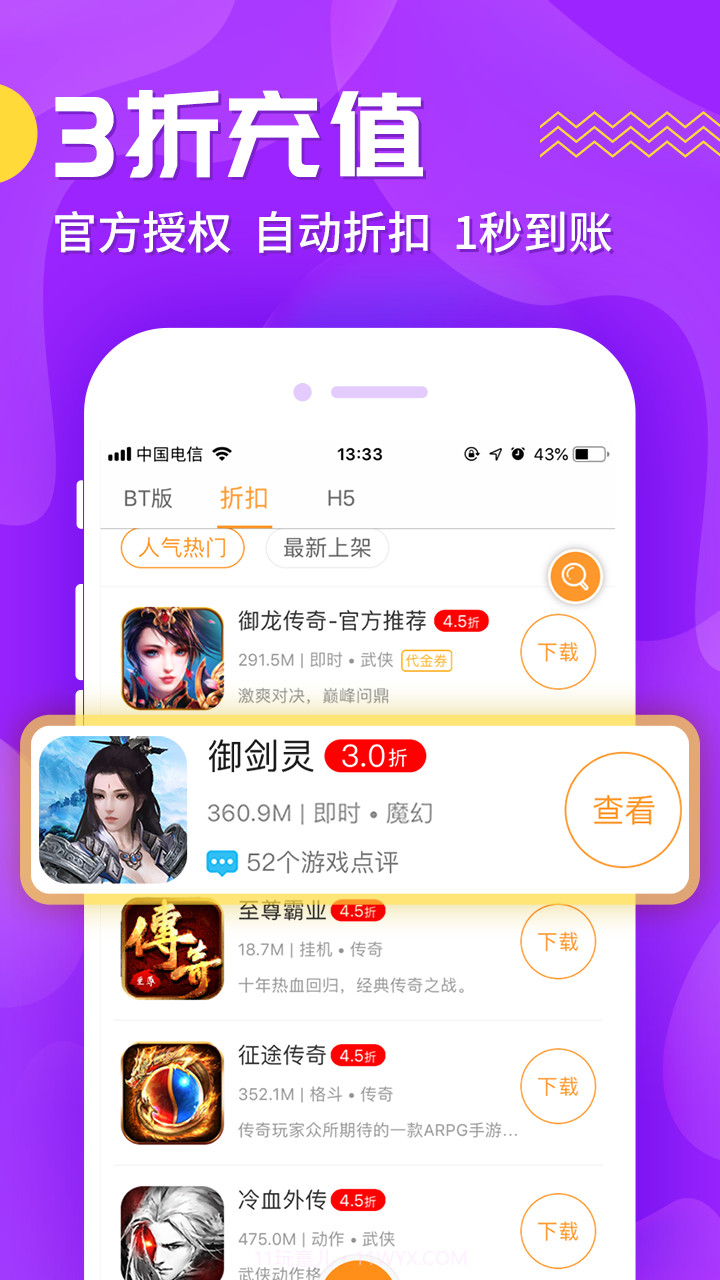The image size is (720, 1280).
Task: Open the orange search icon
Action: coord(574,577)
